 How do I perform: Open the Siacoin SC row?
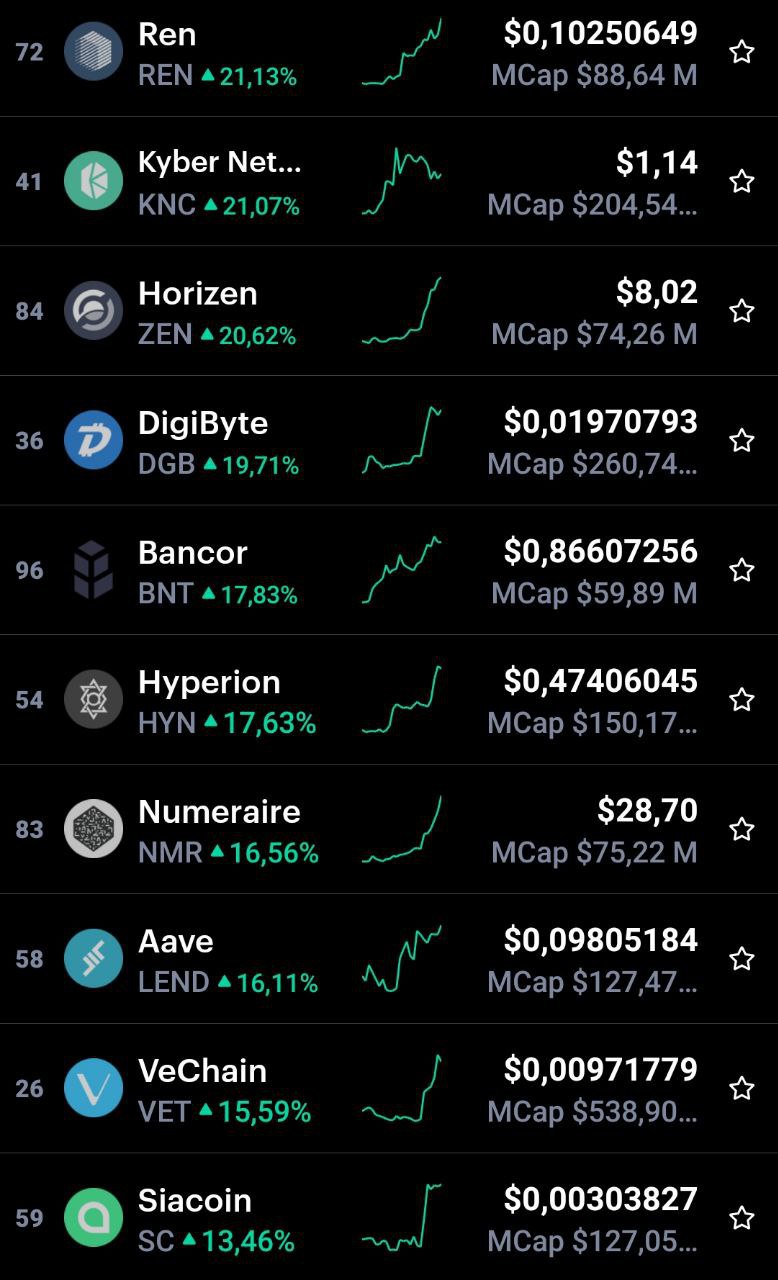tap(389, 1217)
